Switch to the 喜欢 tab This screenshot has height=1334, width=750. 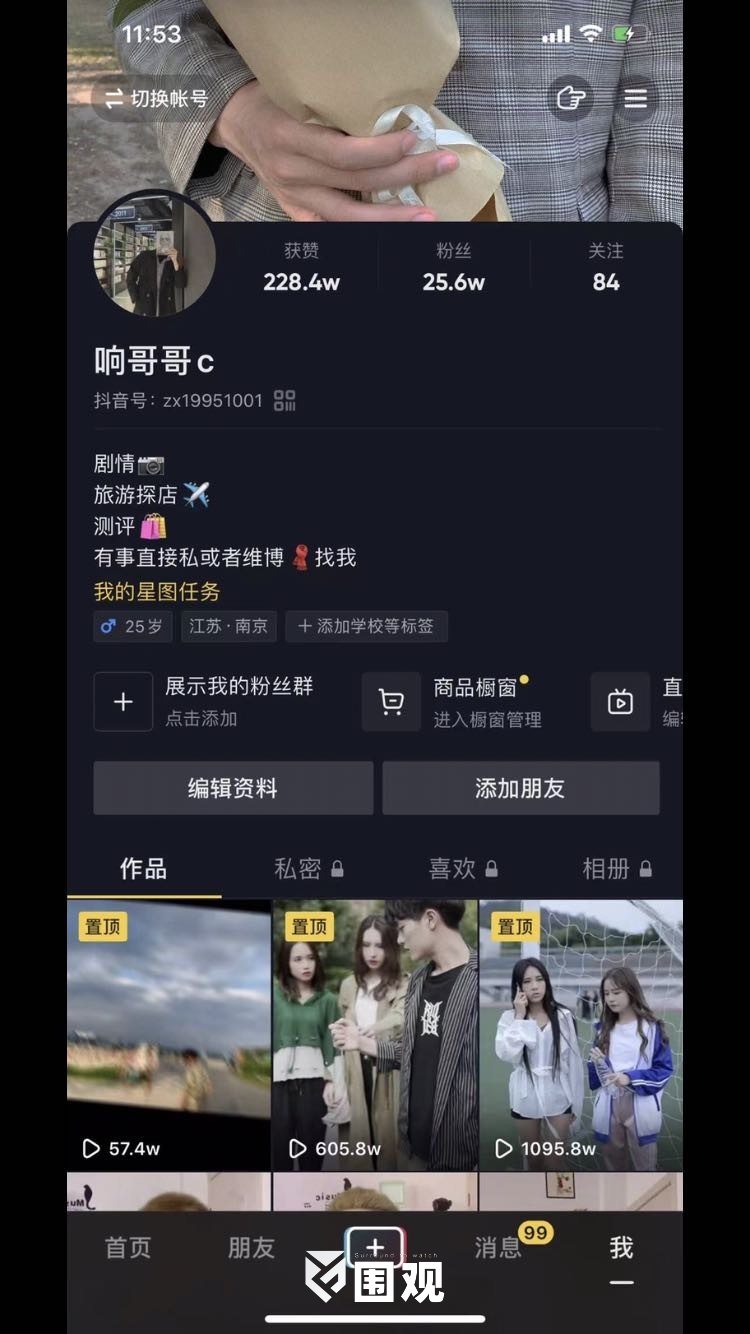(x=462, y=869)
